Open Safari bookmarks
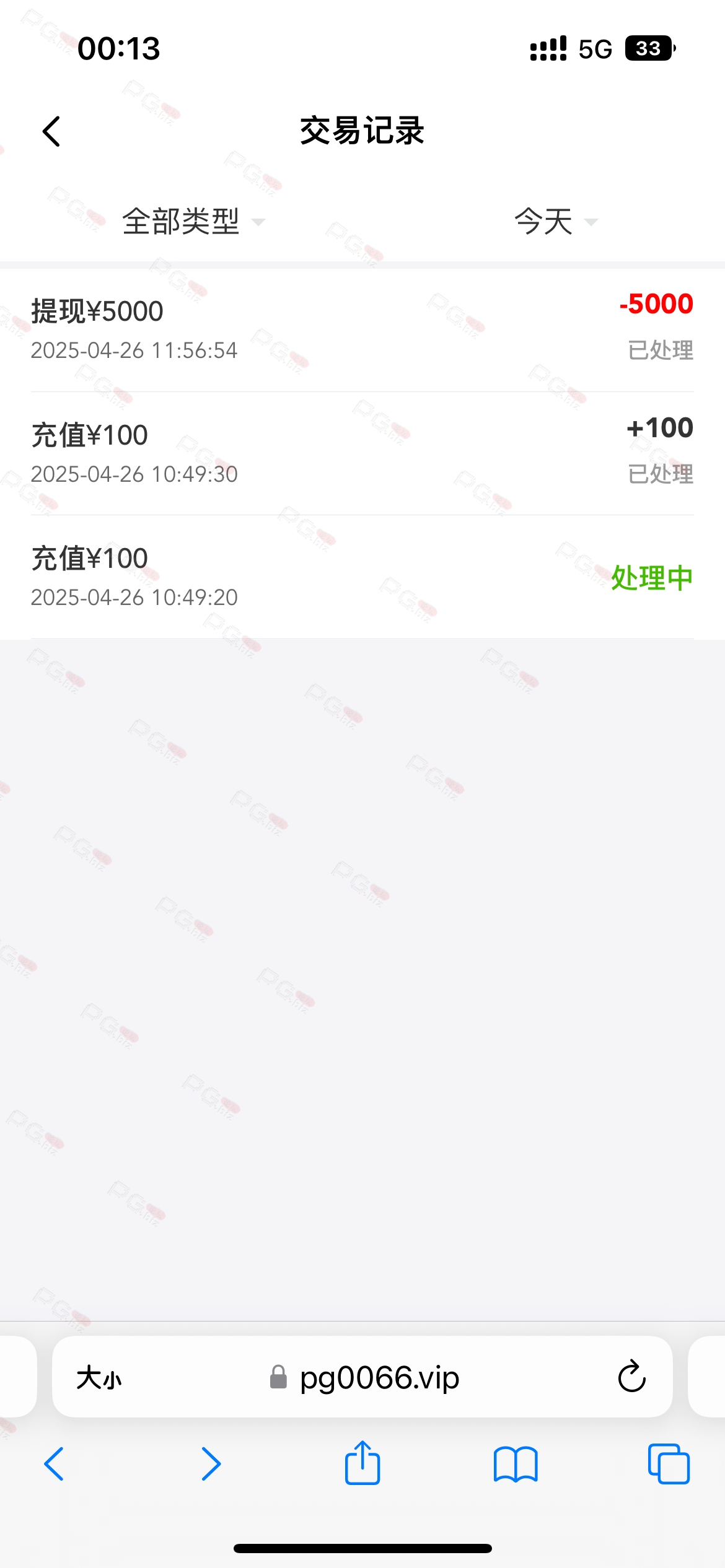Image resolution: width=725 pixels, height=1568 pixels. 516,1464
